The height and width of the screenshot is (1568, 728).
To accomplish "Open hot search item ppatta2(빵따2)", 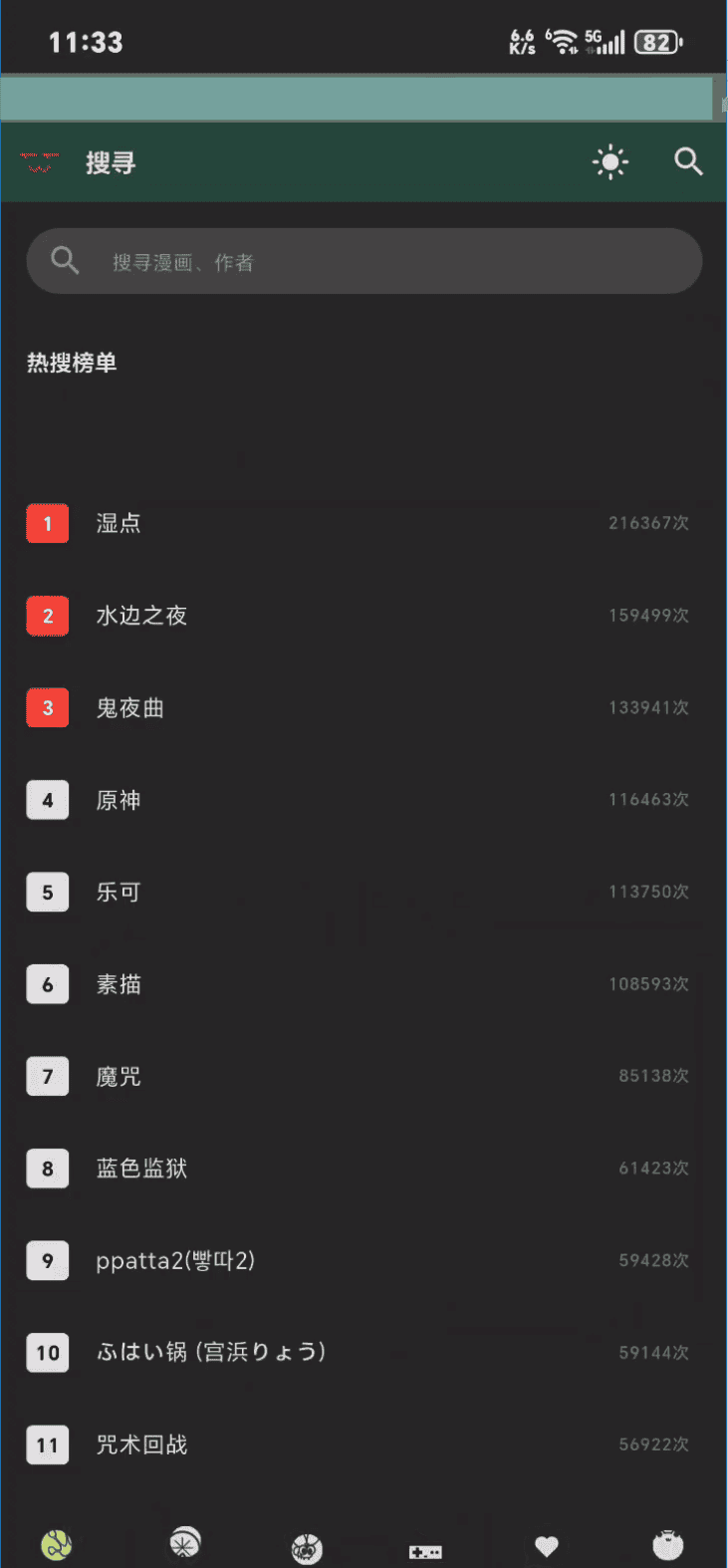I will pos(175,1260).
